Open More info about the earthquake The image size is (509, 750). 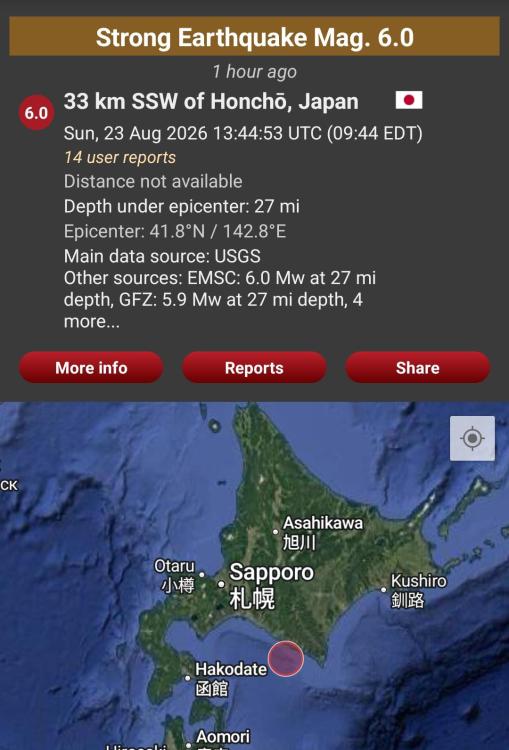point(91,367)
